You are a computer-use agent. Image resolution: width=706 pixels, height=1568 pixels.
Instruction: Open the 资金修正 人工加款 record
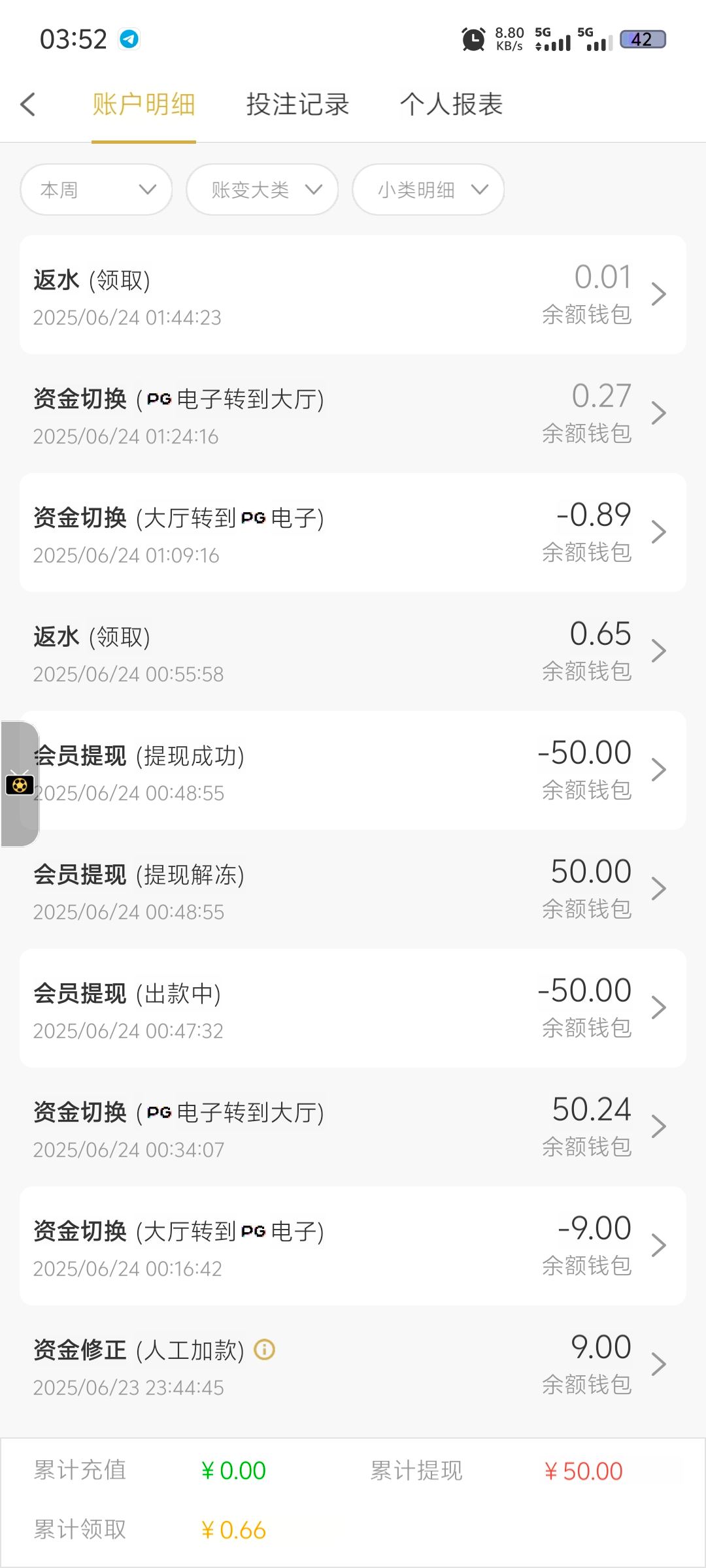point(353,1365)
